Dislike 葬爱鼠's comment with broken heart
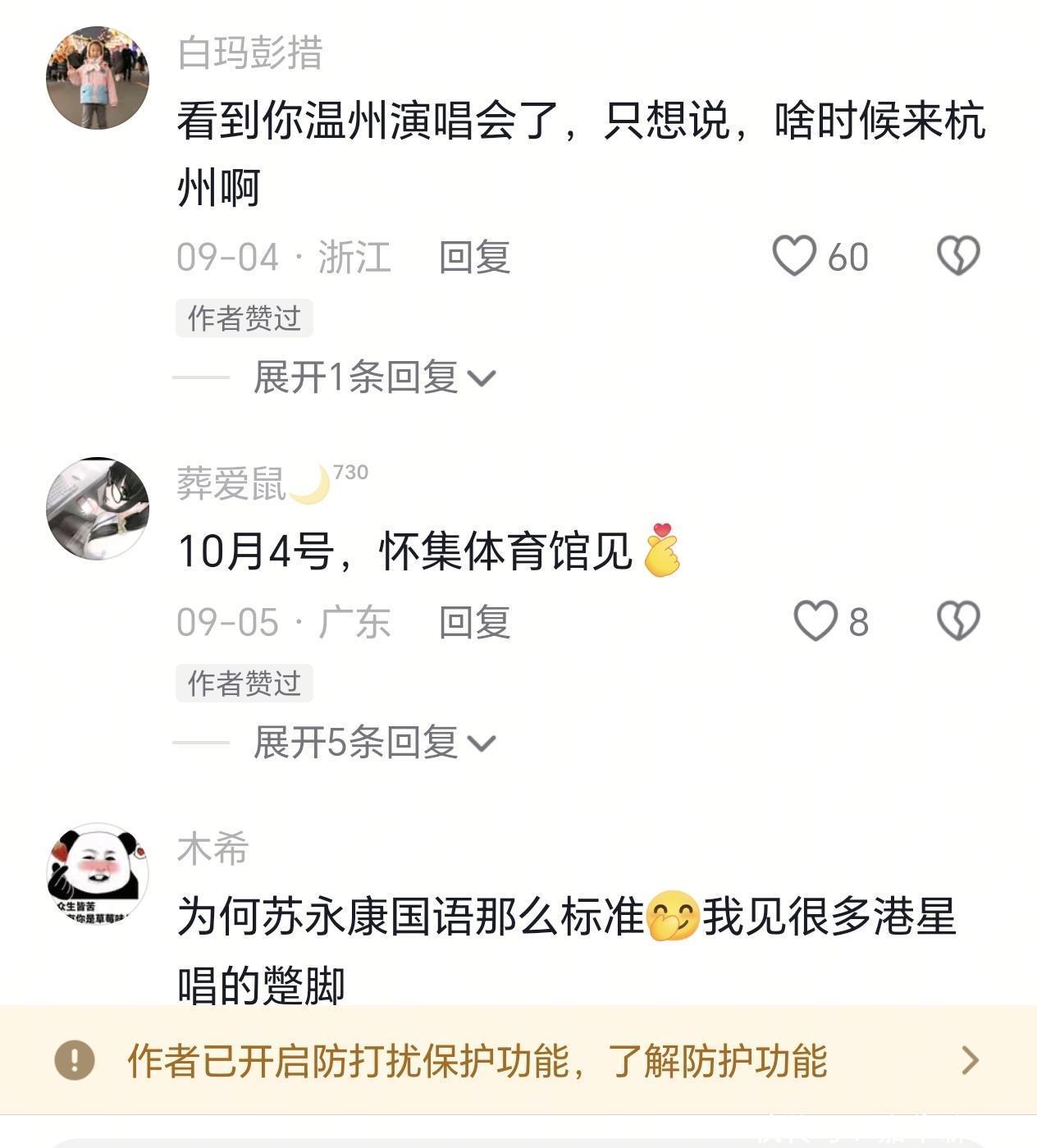 [x=958, y=621]
